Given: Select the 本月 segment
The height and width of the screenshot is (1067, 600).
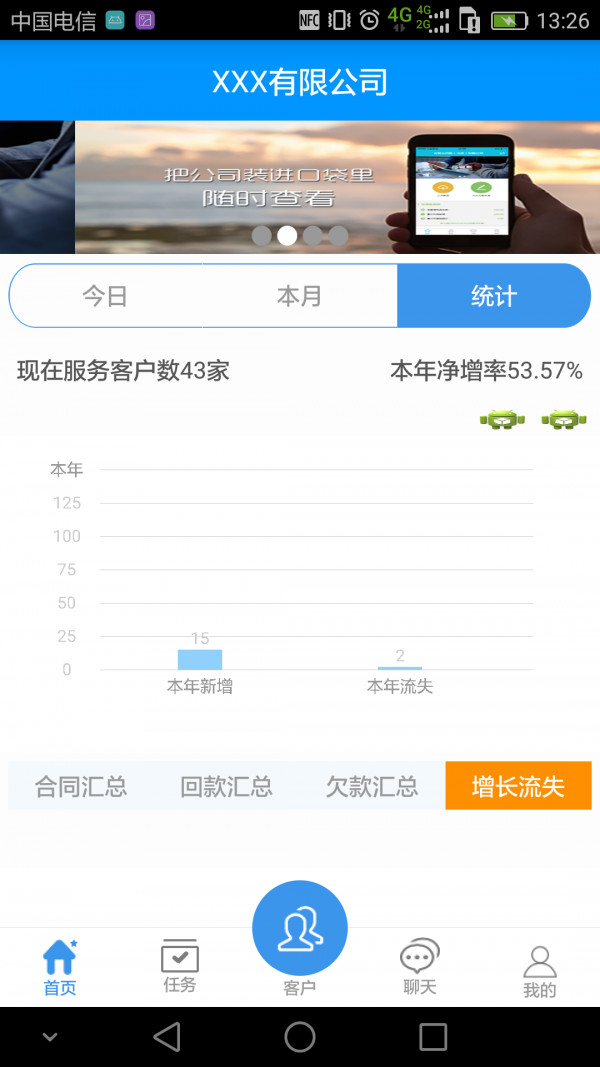Looking at the screenshot, I should coord(299,296).
